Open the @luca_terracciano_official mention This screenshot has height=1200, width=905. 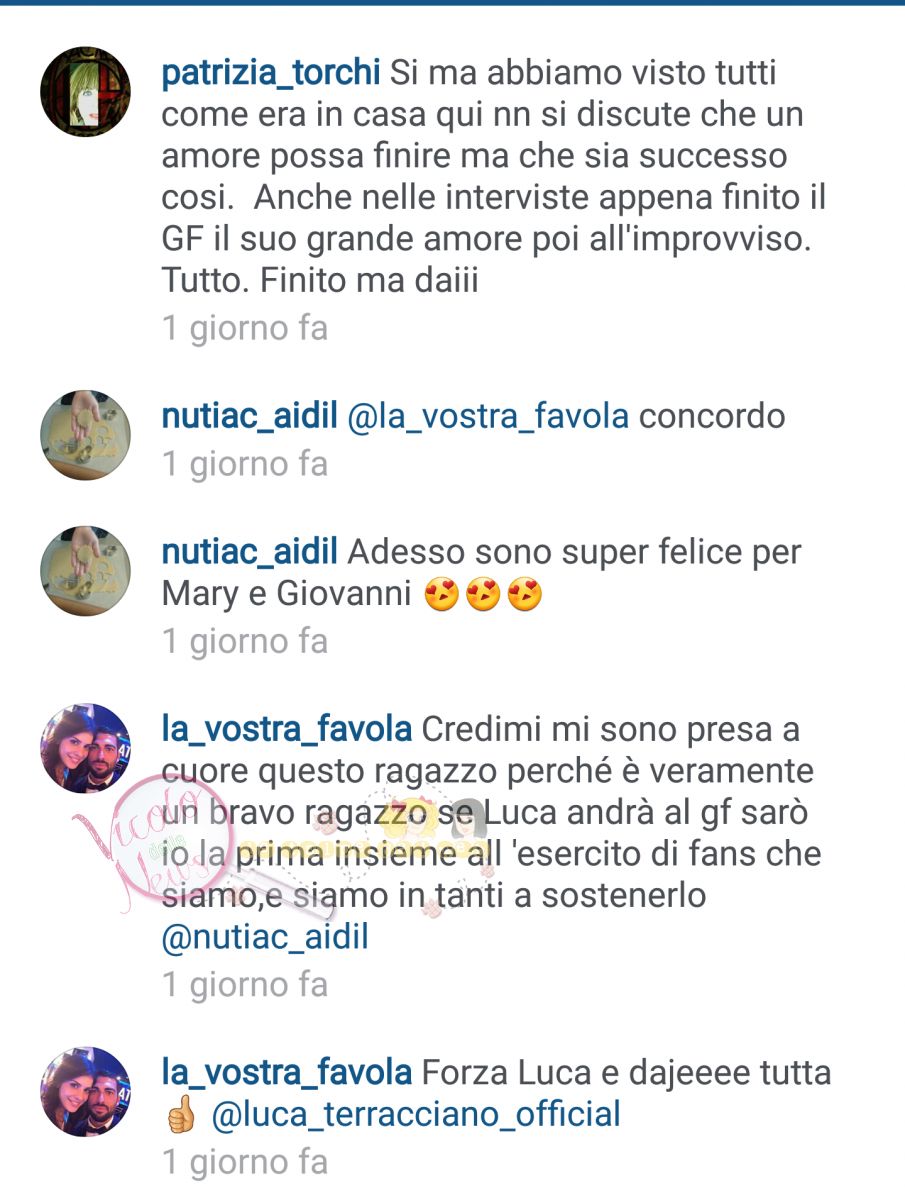(x=416, y=1113)
